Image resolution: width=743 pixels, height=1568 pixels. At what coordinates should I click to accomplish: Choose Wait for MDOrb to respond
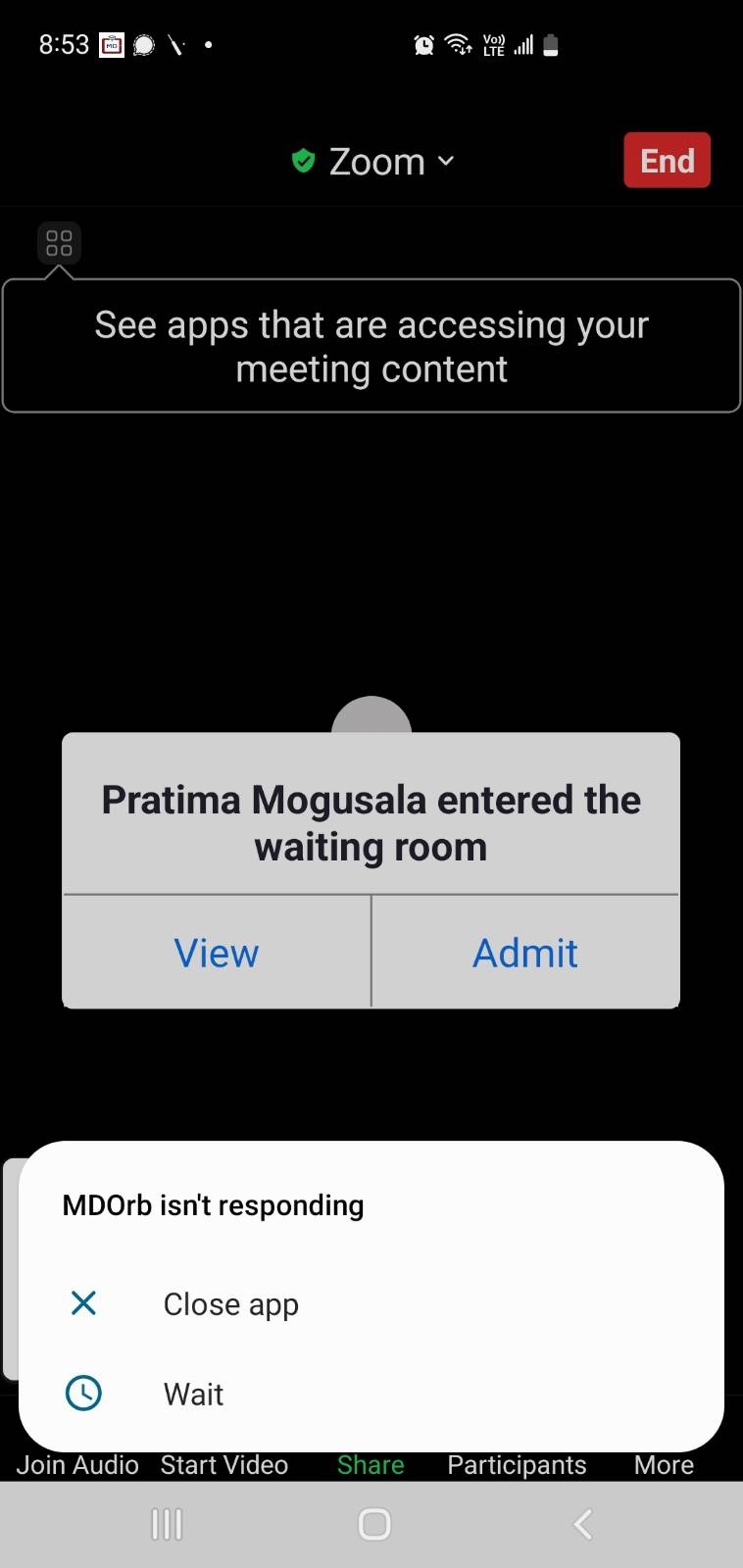193,1394
